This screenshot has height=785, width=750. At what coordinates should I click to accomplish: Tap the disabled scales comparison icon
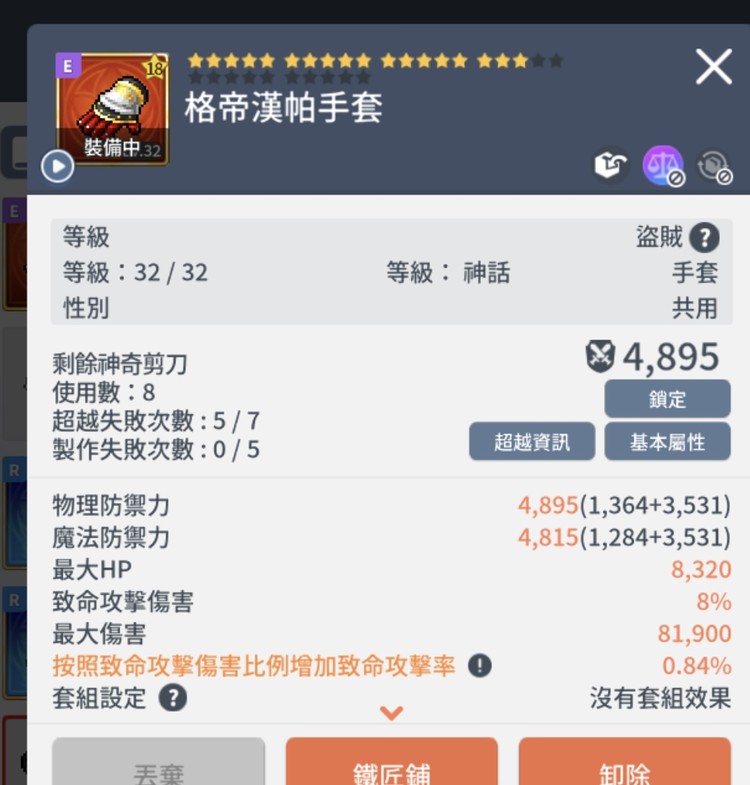click(663, 166)
